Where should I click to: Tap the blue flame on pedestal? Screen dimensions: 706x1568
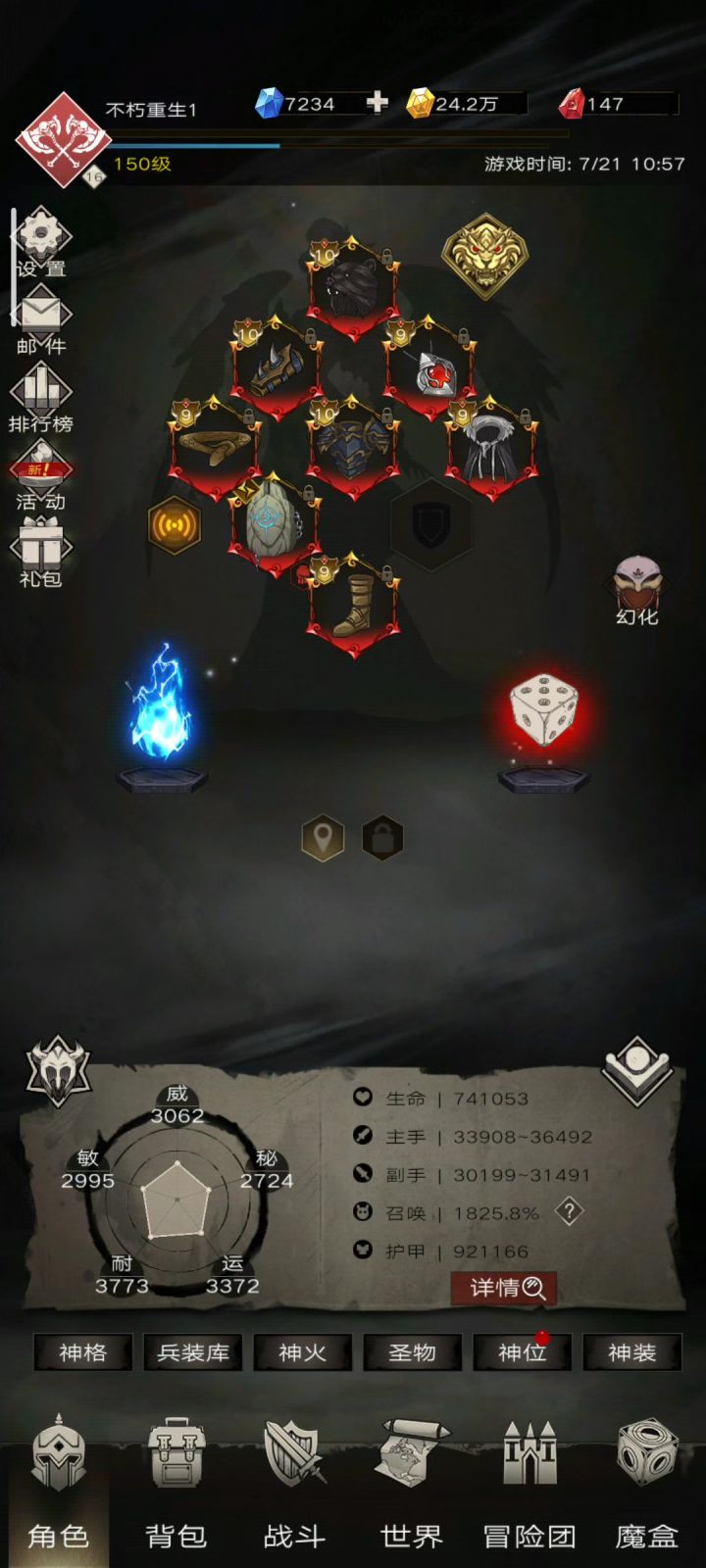[x=161, y=704]
